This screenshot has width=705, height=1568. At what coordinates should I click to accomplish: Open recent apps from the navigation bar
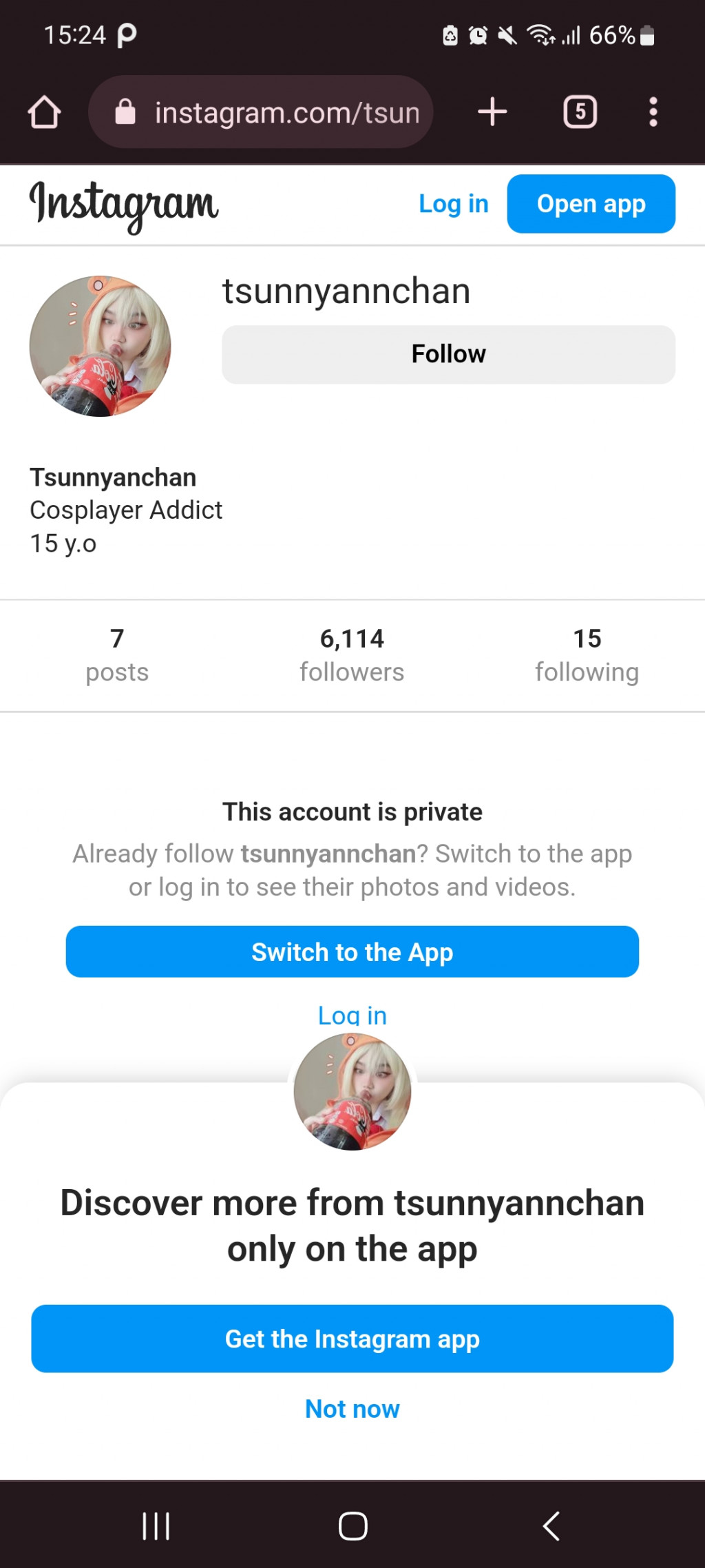tap(156, 1525)
